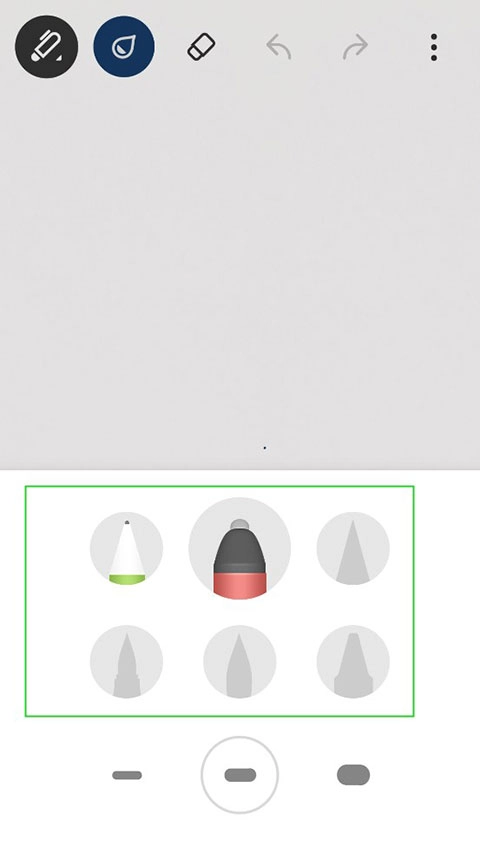Tap the pen tool button

46,47
